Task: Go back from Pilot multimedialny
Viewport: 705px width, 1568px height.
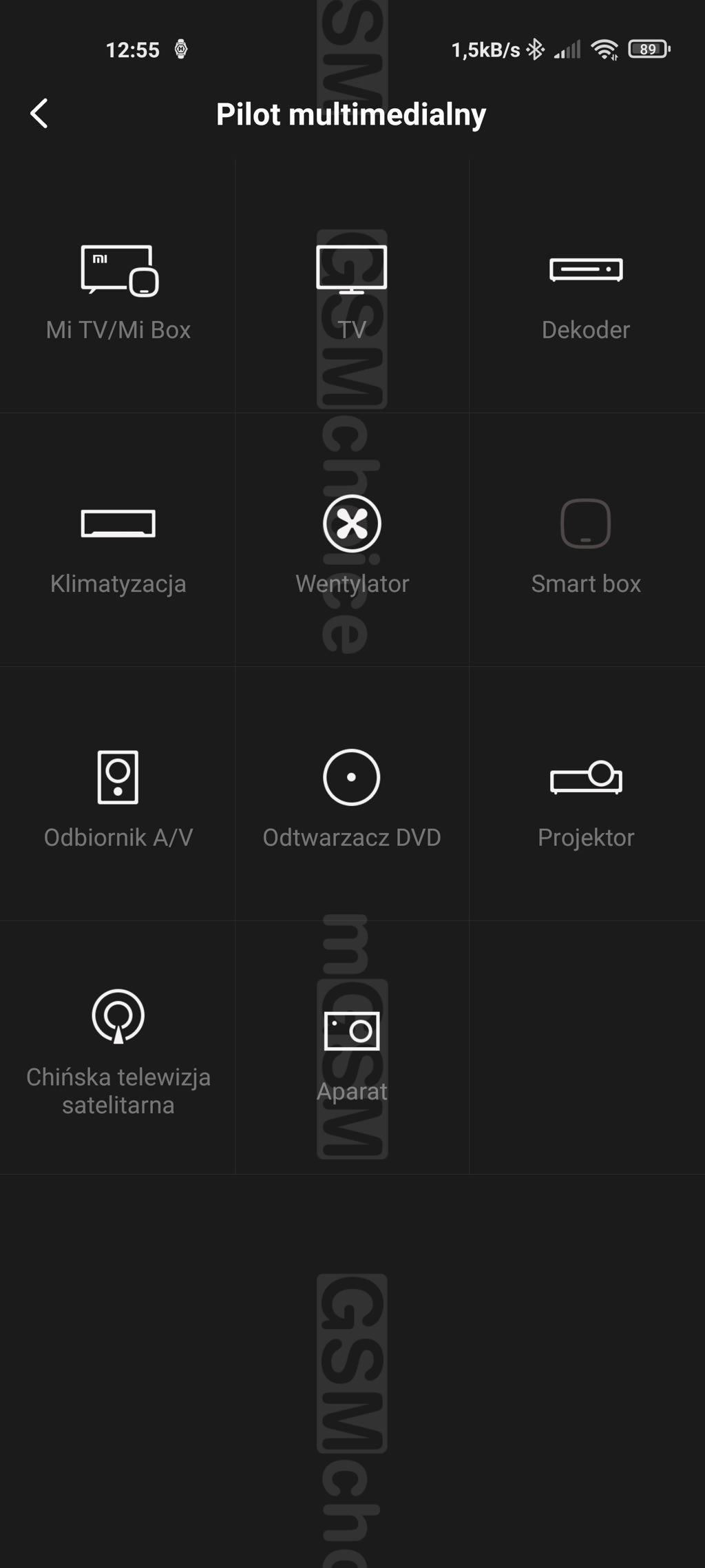Action: 39,114
